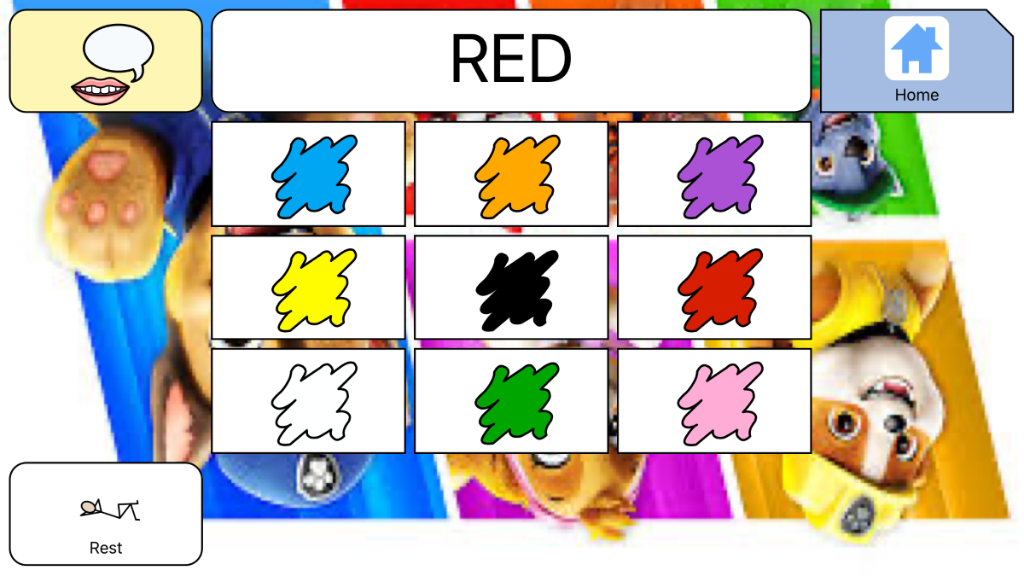Select the red color splotch

[714, 288]
